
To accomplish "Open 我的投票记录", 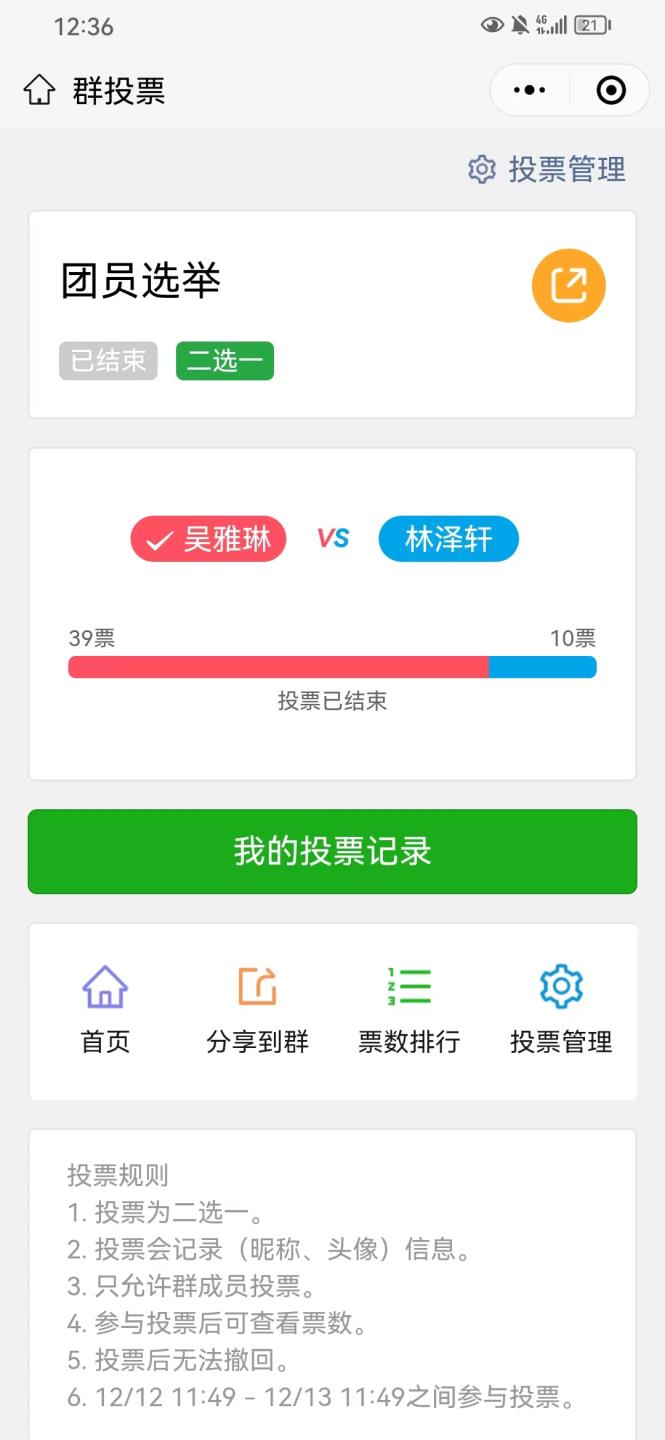I will click(x=332, y=851).
